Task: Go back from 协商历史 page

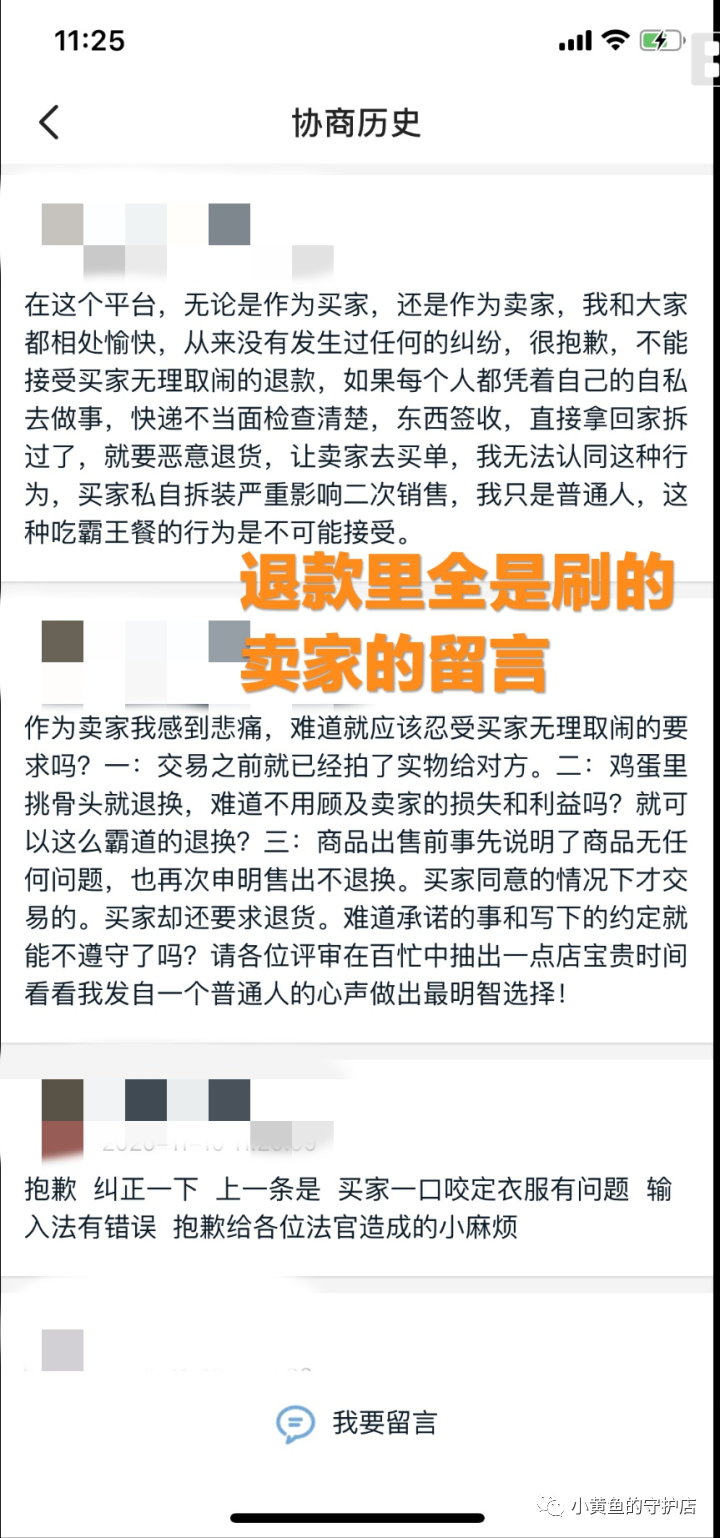Action: (x=49, y=122)
